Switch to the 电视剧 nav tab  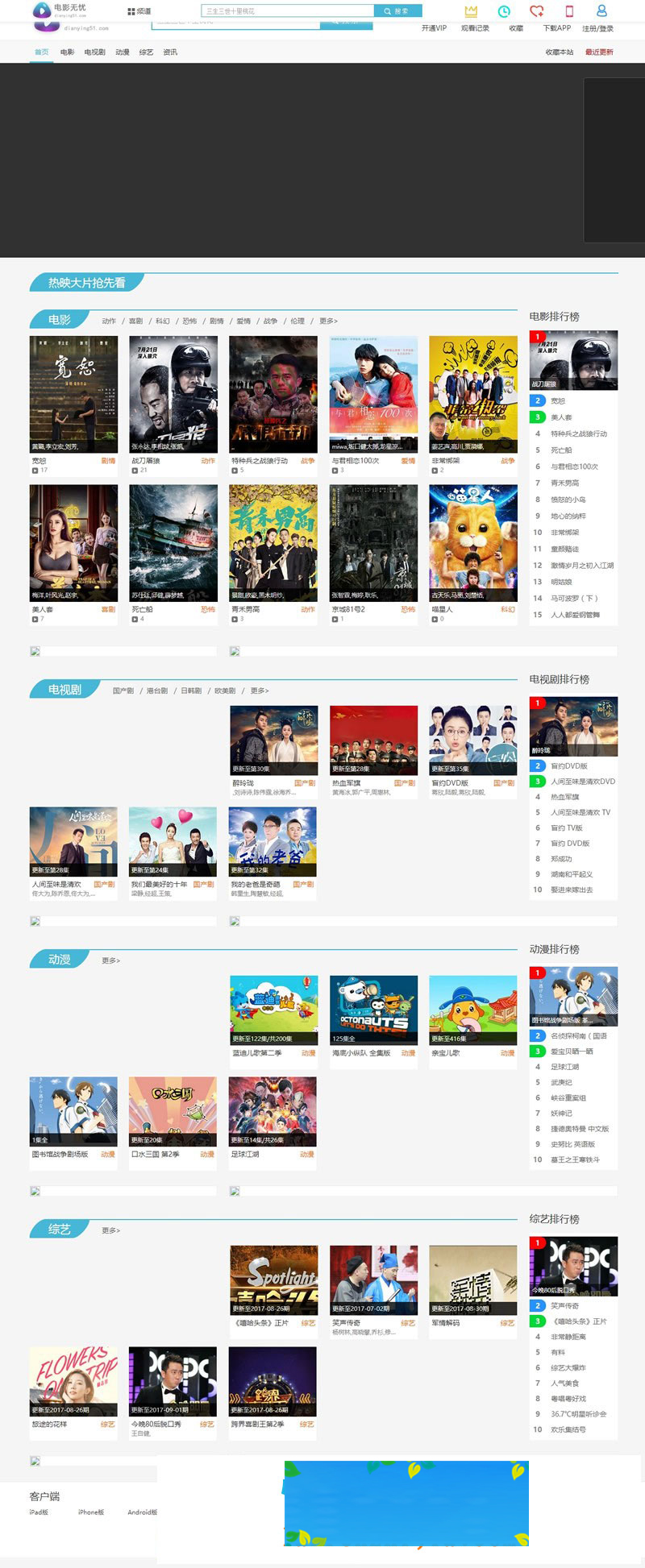click(x=94, y=52)
